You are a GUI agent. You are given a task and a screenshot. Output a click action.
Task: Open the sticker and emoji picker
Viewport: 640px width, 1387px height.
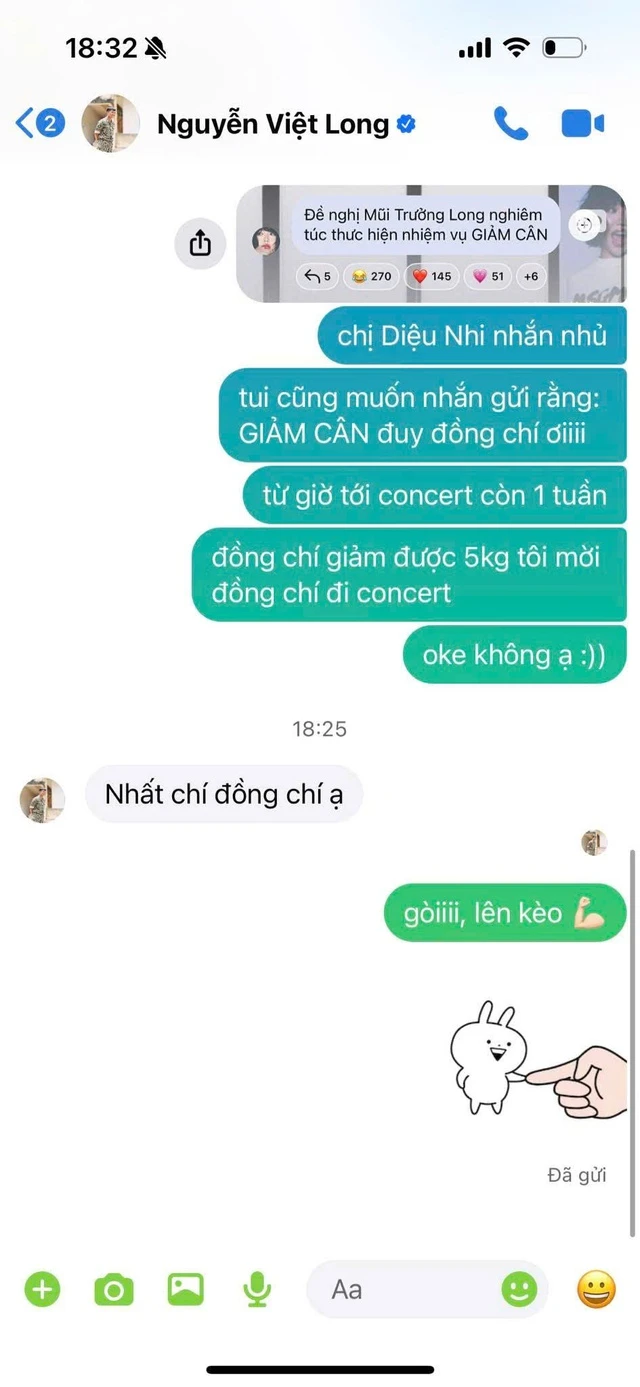pyautogui.click(x=519, y=1290)
